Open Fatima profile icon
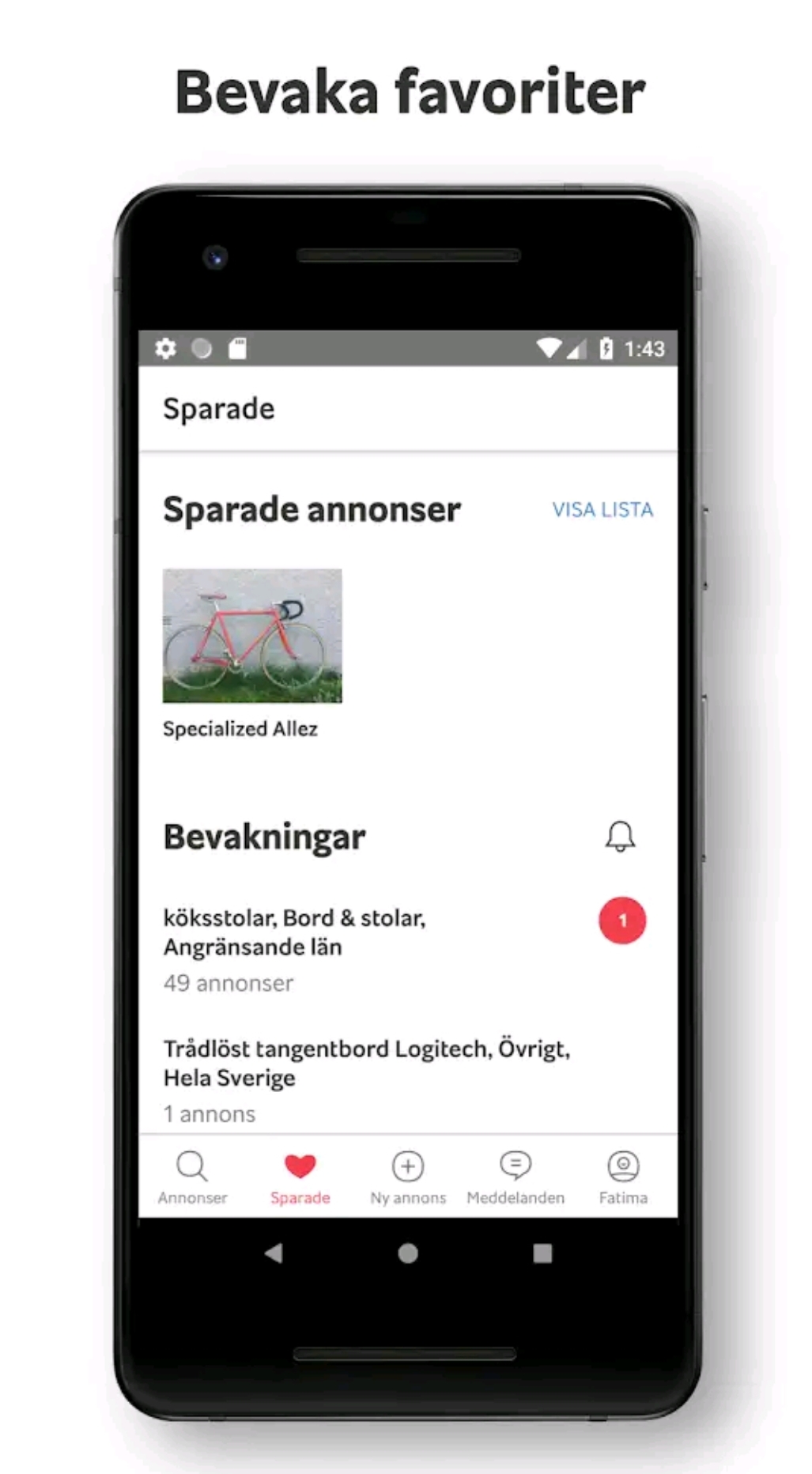Viewport: 812px width, 1474px height. point(623,1165)
